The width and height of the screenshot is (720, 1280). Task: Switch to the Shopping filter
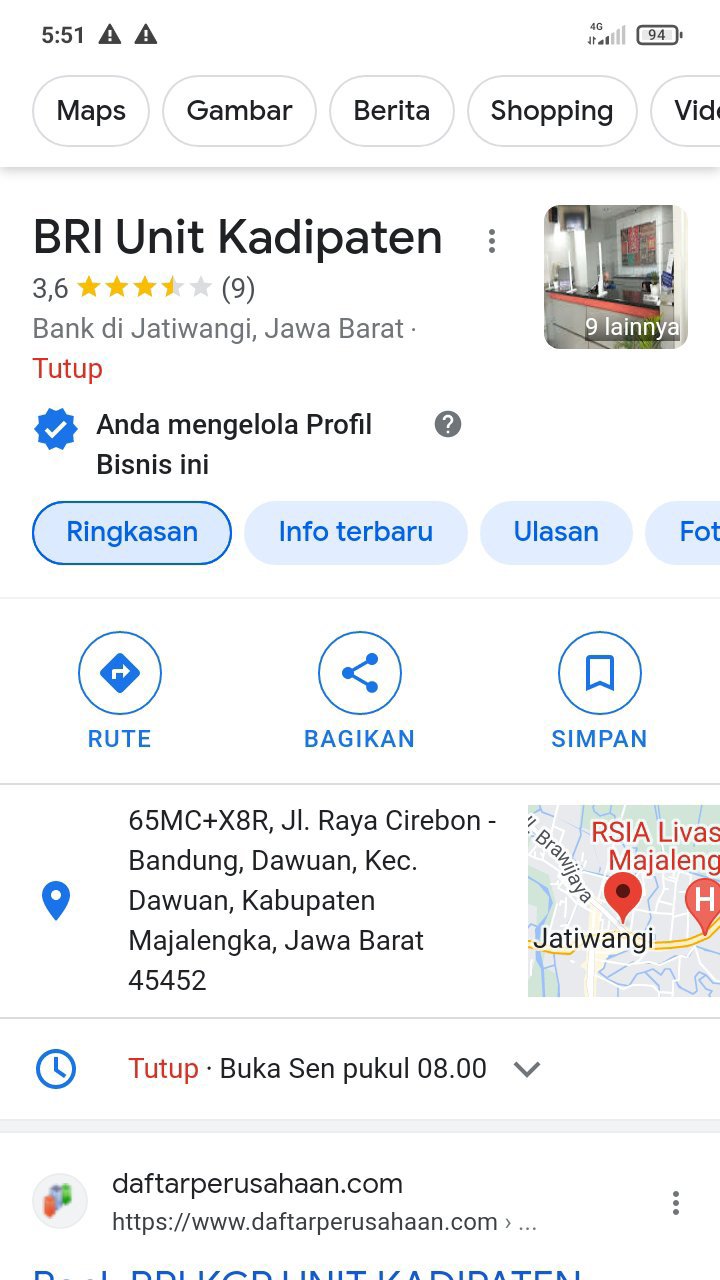pos(551,111)
